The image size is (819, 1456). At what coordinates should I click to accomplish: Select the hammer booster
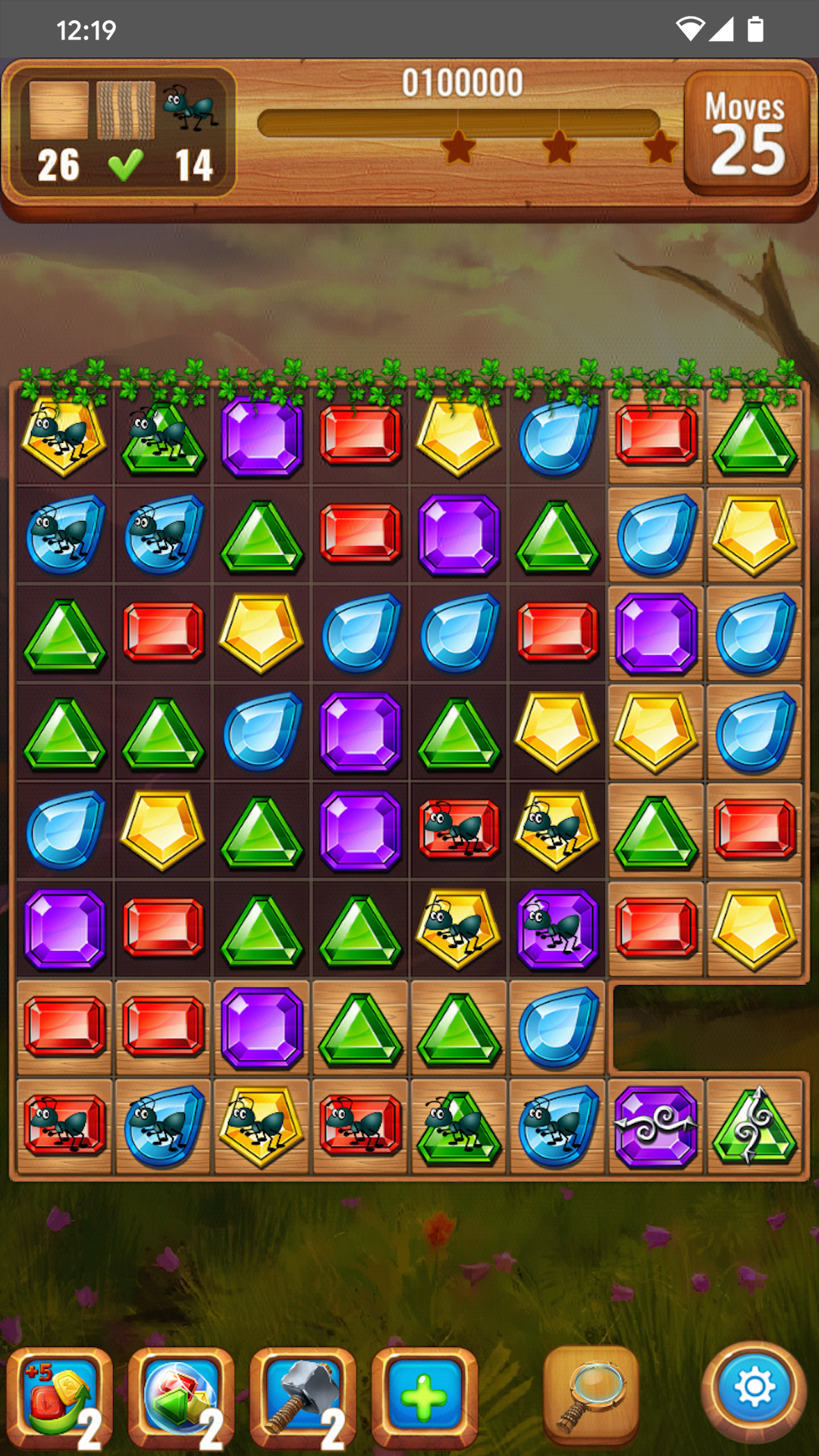[x=303, y=1397]
